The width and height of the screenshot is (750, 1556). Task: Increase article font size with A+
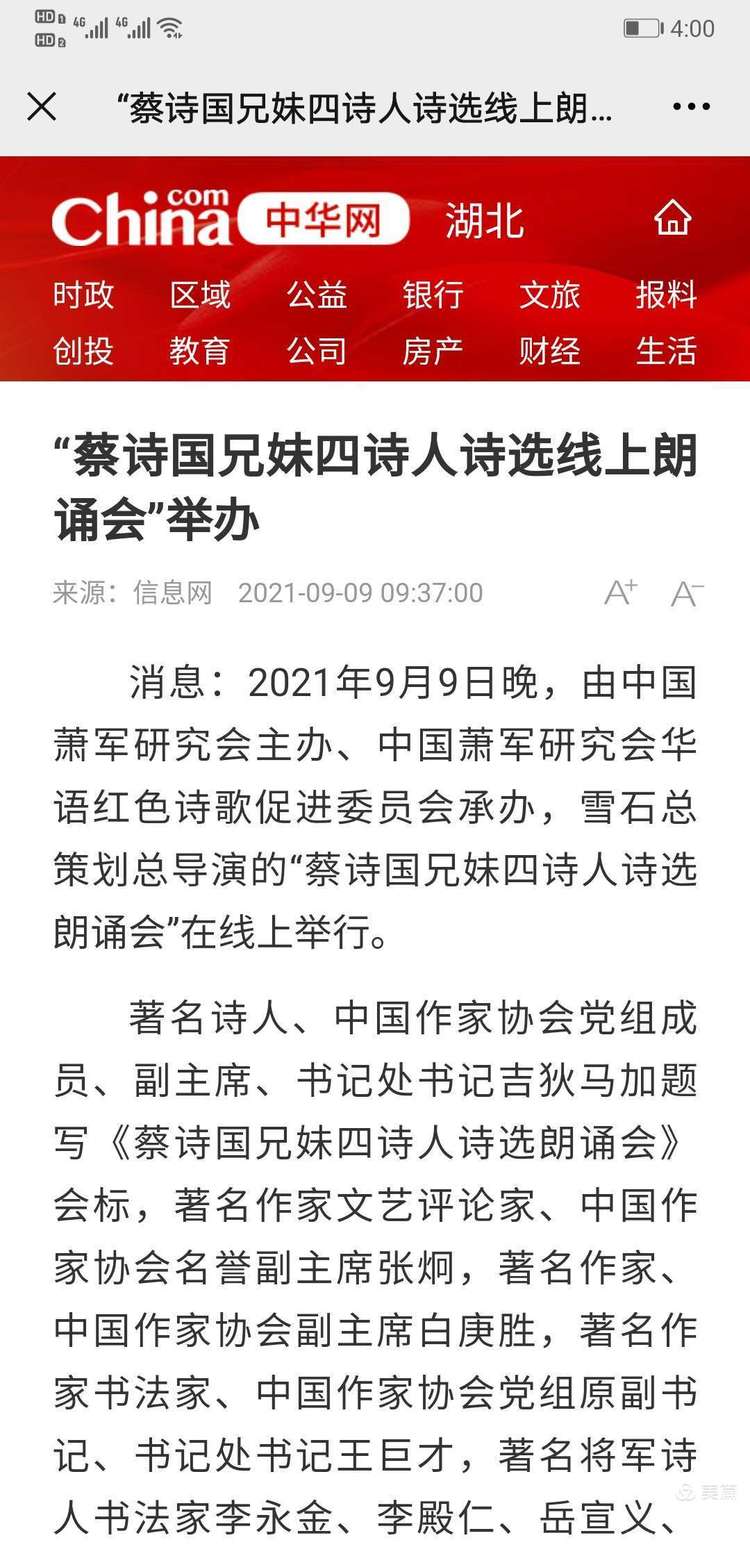[621, 592]
